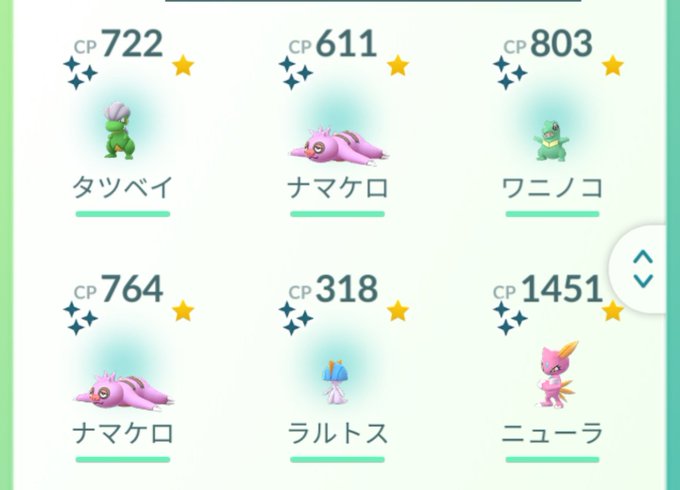Select the ナマケロ with CP 611
The width and height of the screenshot is (680, 490).
(x=338, y=140)
